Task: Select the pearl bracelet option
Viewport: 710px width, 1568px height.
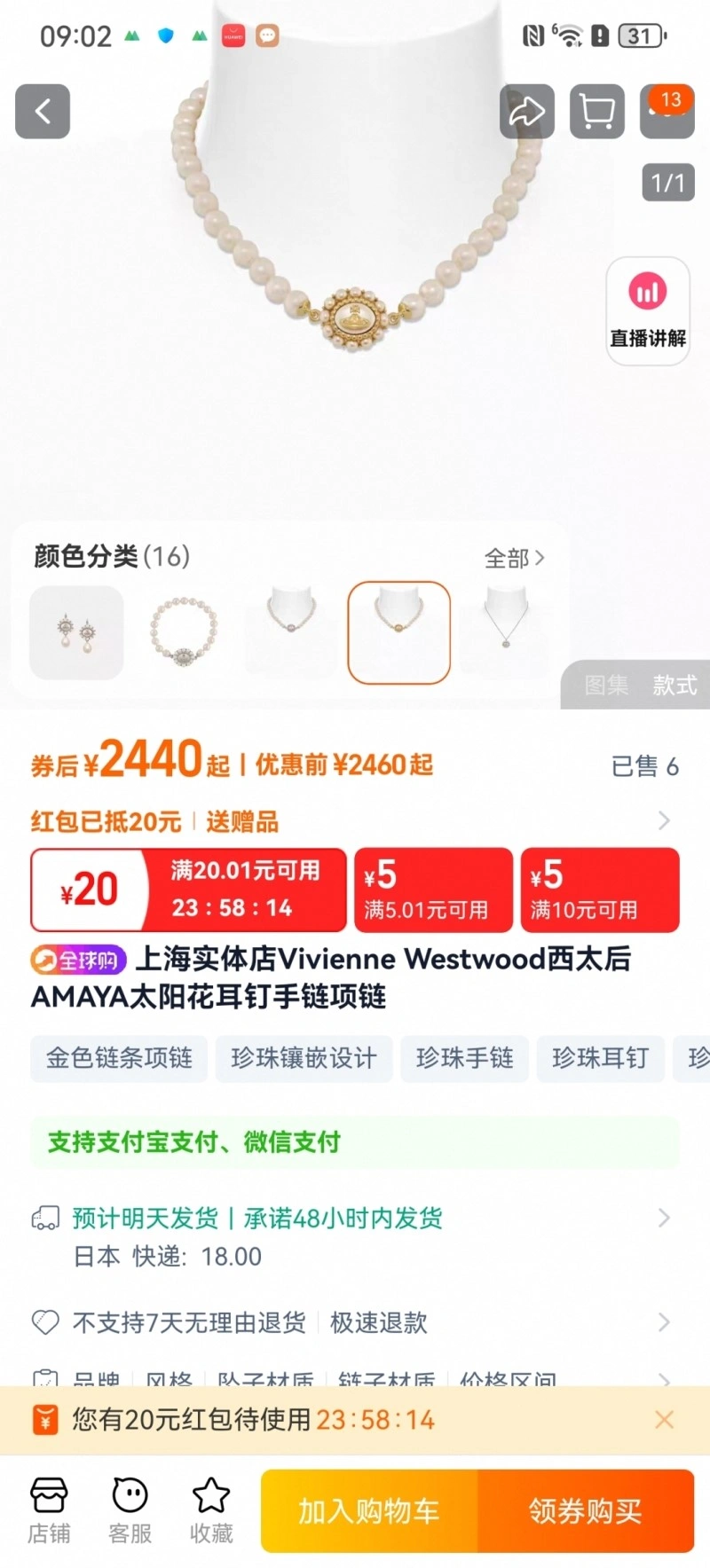Action: click(x=184, y=632)
